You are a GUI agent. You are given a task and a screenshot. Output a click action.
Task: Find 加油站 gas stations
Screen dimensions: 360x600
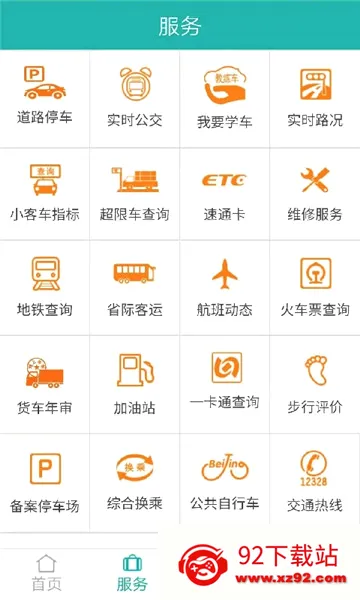135,385
